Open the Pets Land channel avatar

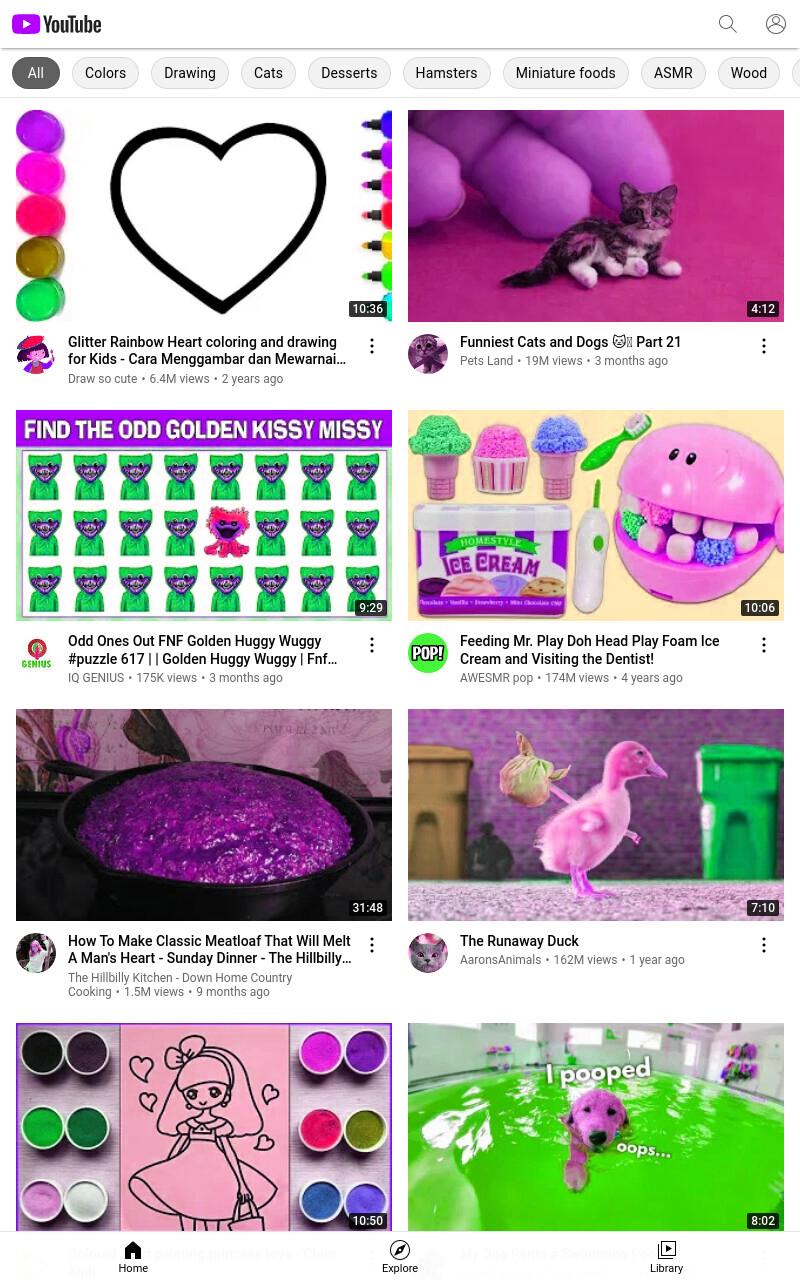[428, 354]
